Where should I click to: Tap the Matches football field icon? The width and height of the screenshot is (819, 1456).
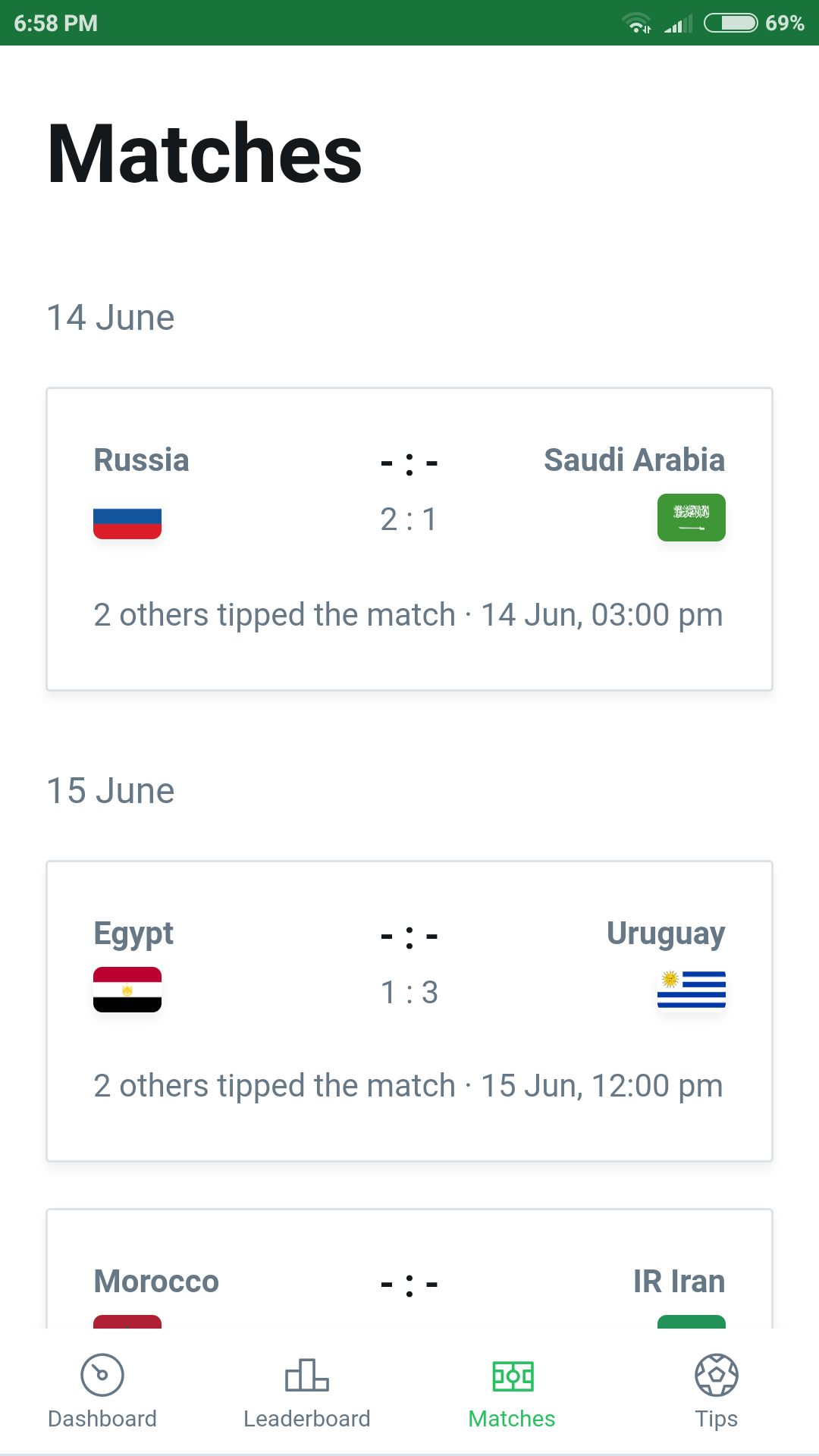[x=512, y=1374]
